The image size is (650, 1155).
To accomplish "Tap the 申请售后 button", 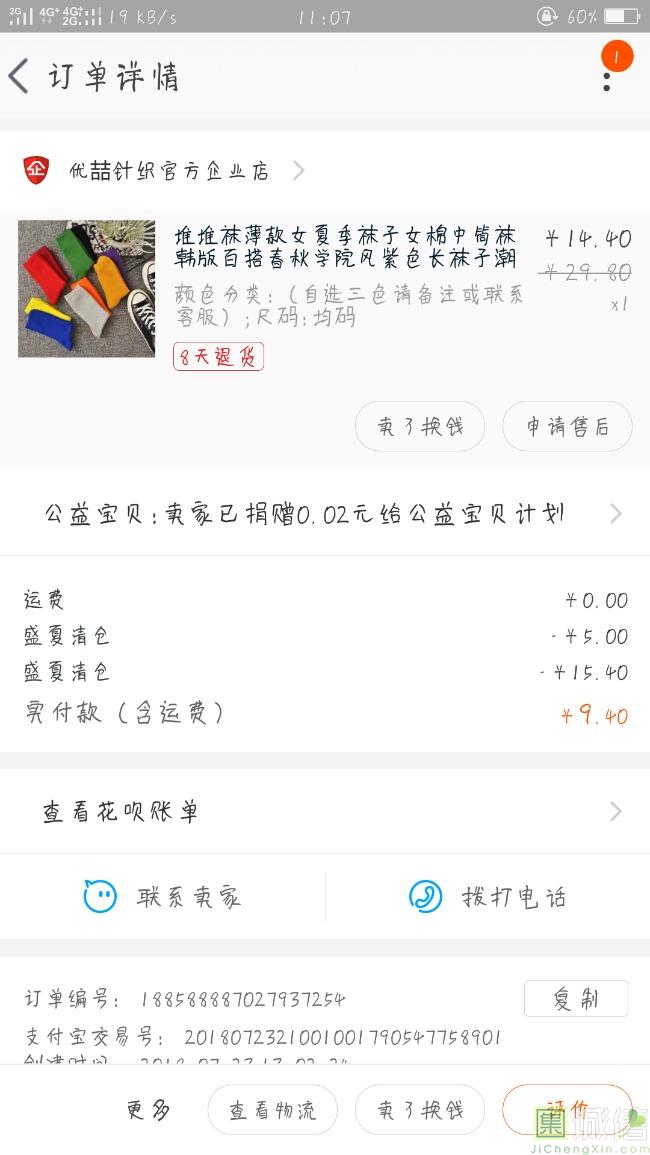I will pos(567,427).
